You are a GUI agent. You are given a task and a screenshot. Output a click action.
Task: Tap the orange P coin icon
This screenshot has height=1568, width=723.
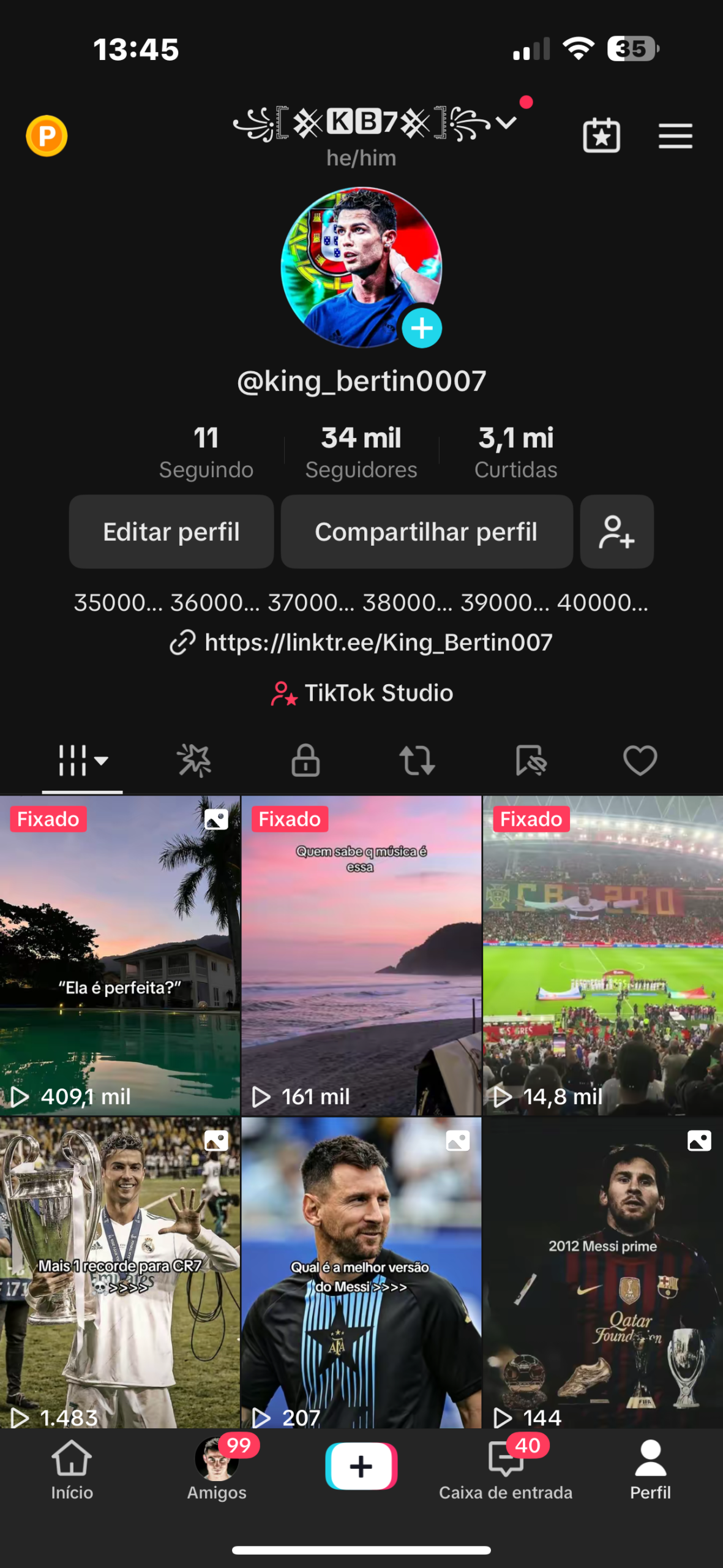pyautogui.click(x=47, y=135)
